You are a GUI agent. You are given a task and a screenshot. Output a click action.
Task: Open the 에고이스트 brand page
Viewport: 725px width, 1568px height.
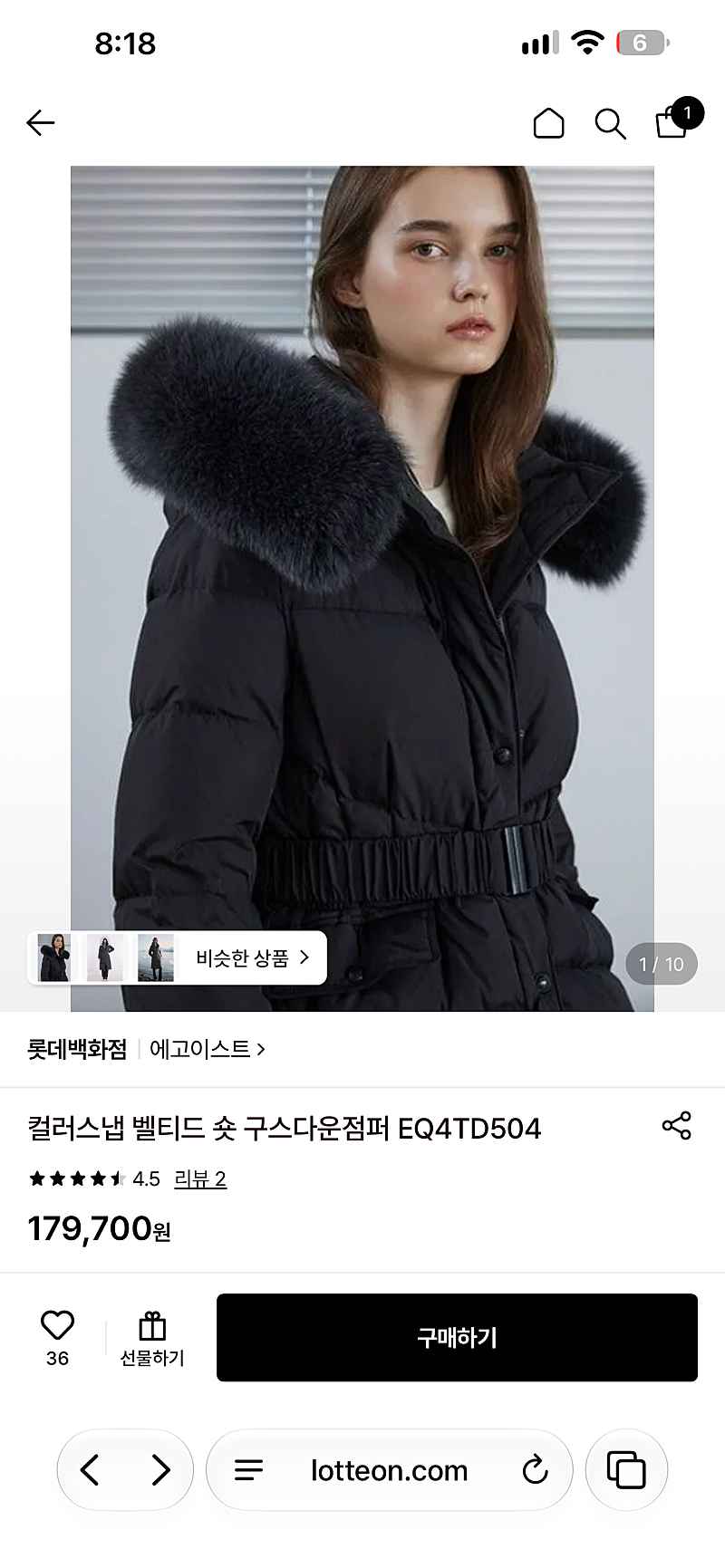[208, 1049]
